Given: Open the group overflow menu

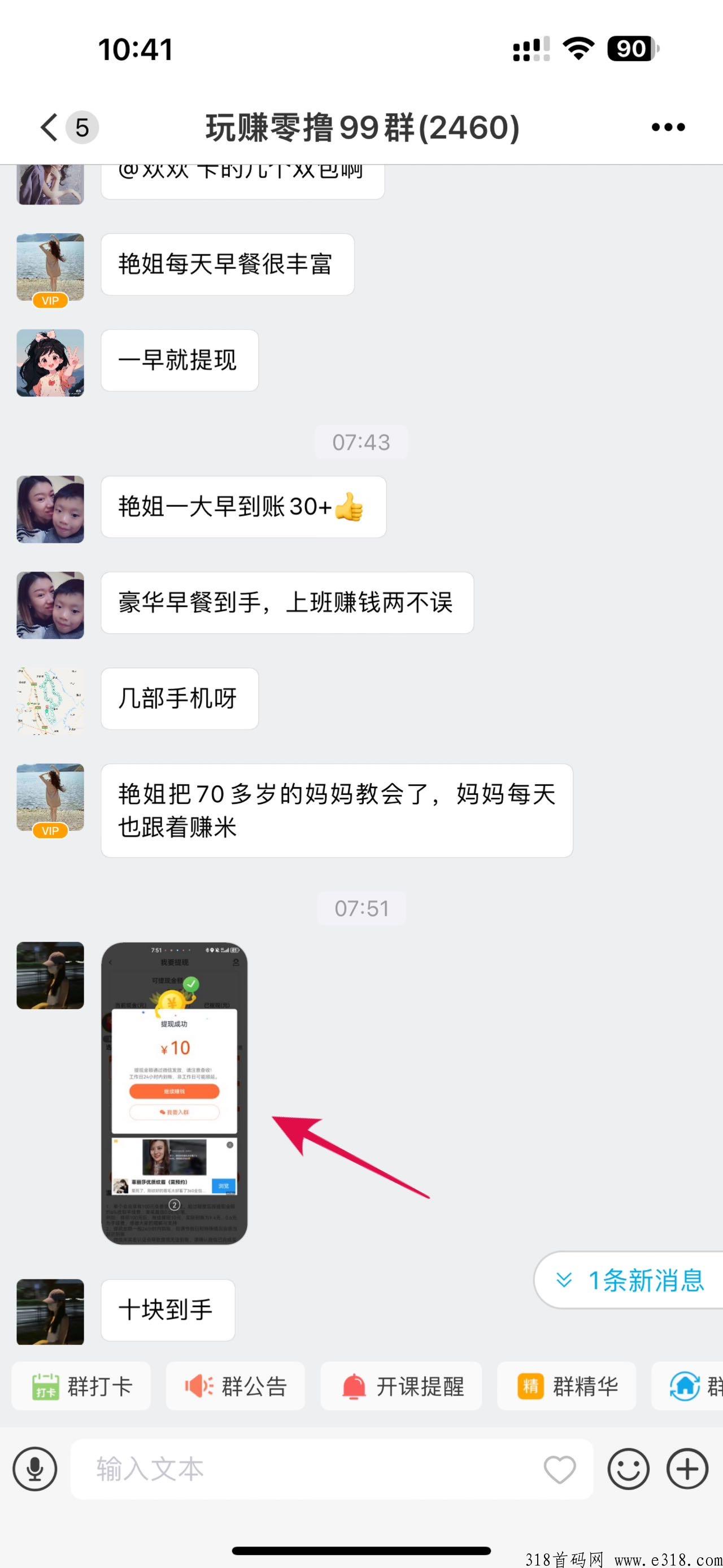Looking at the screenshot, I should point(668,127).
